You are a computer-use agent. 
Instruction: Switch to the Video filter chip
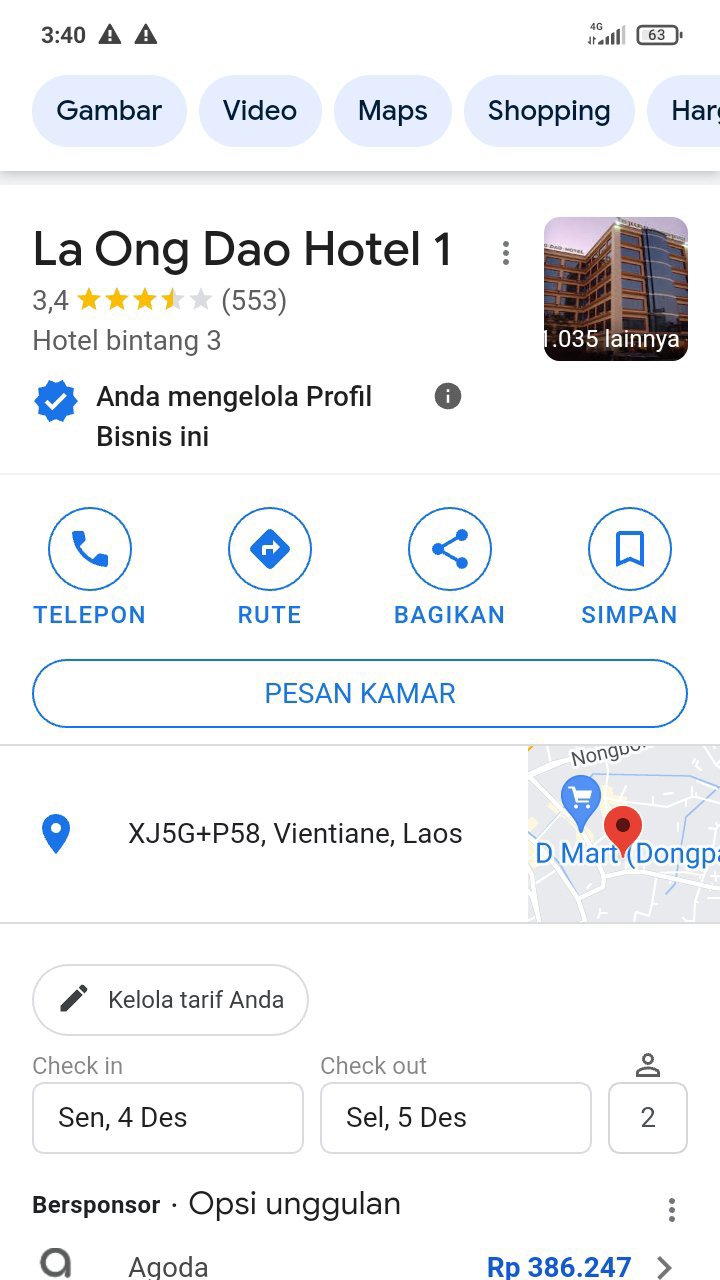point(260,111)
